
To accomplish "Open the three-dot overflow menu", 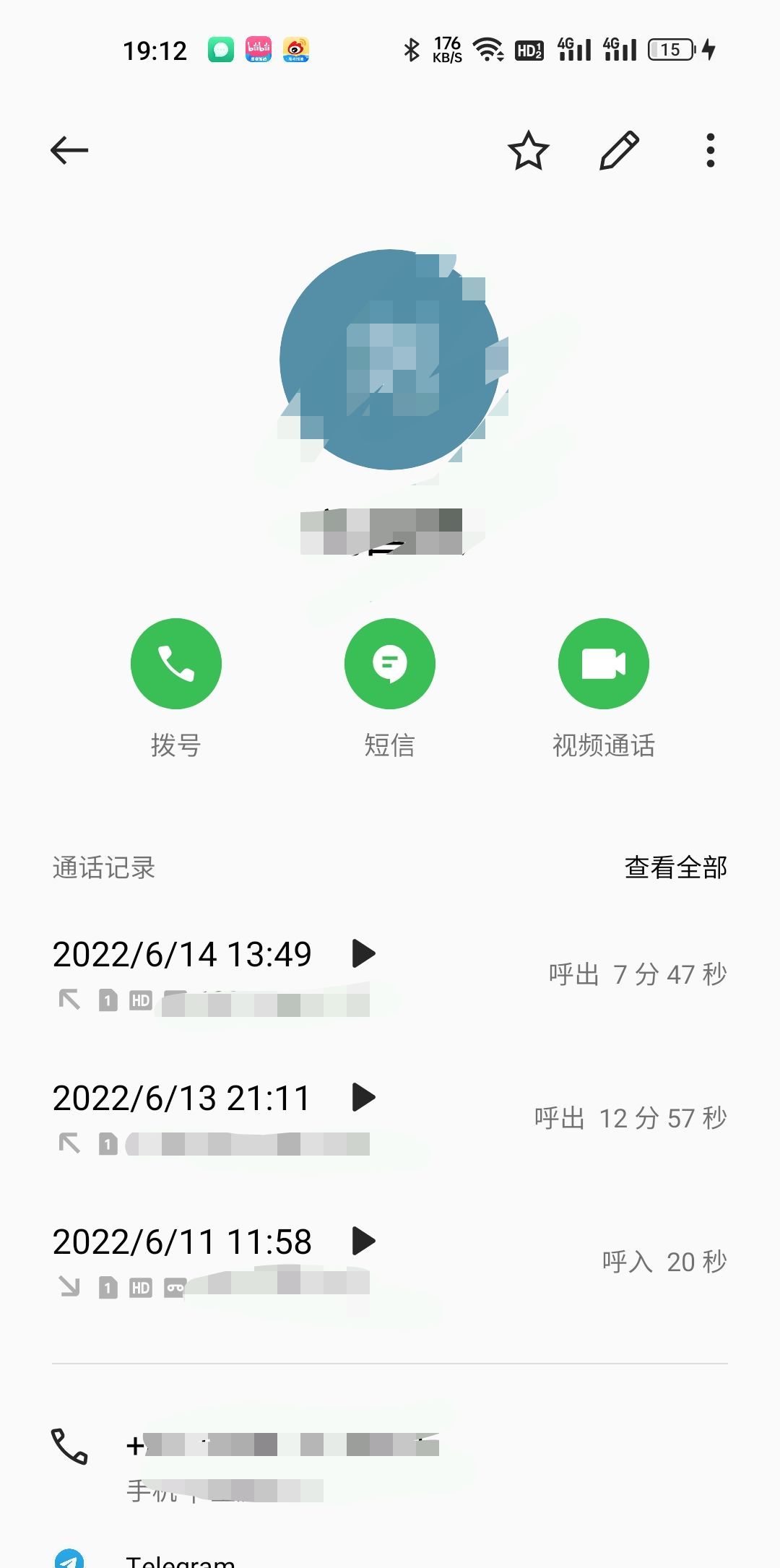I will click(711, 150).
